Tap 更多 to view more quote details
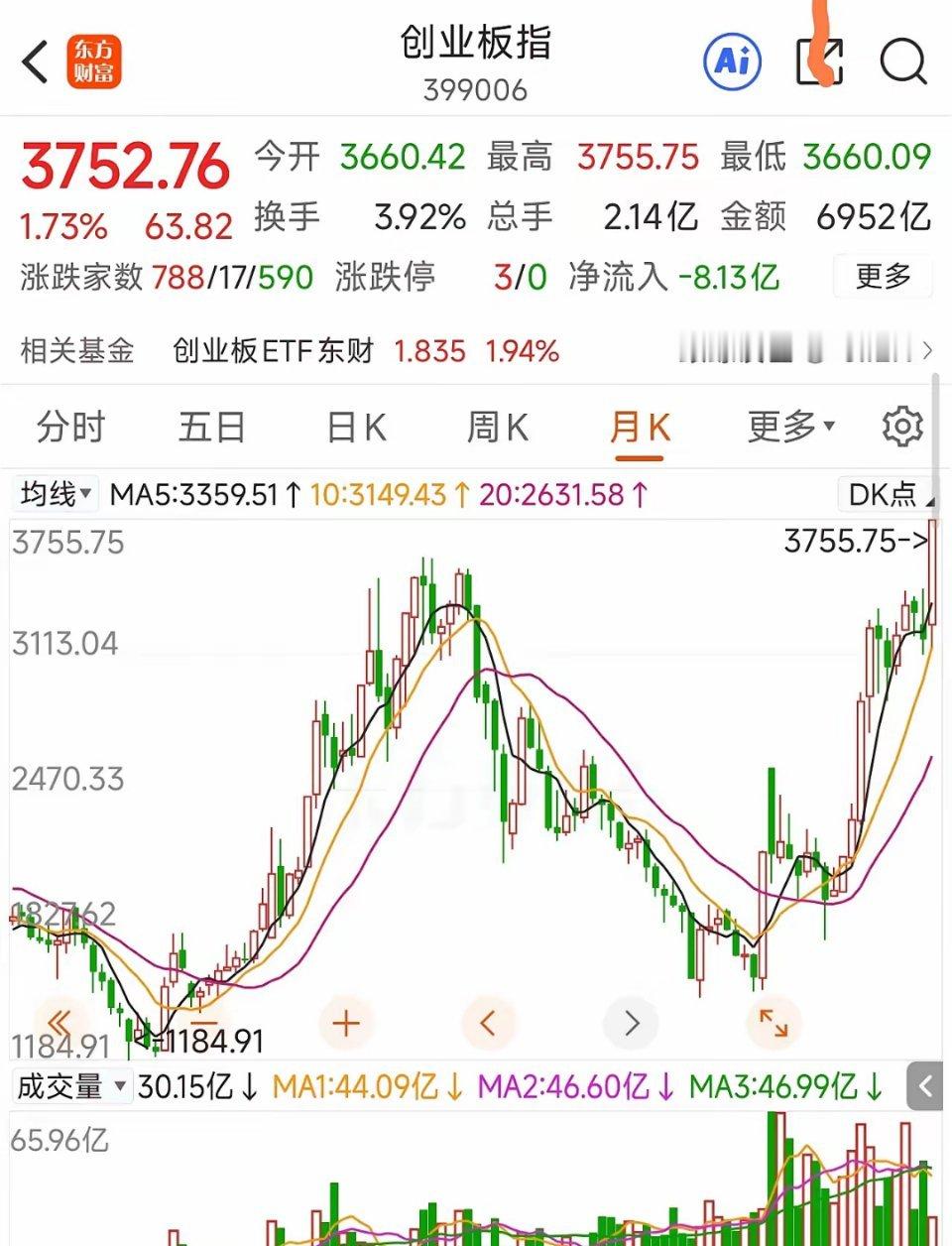This screenshot has height=1246, width=952. [884, 279]
